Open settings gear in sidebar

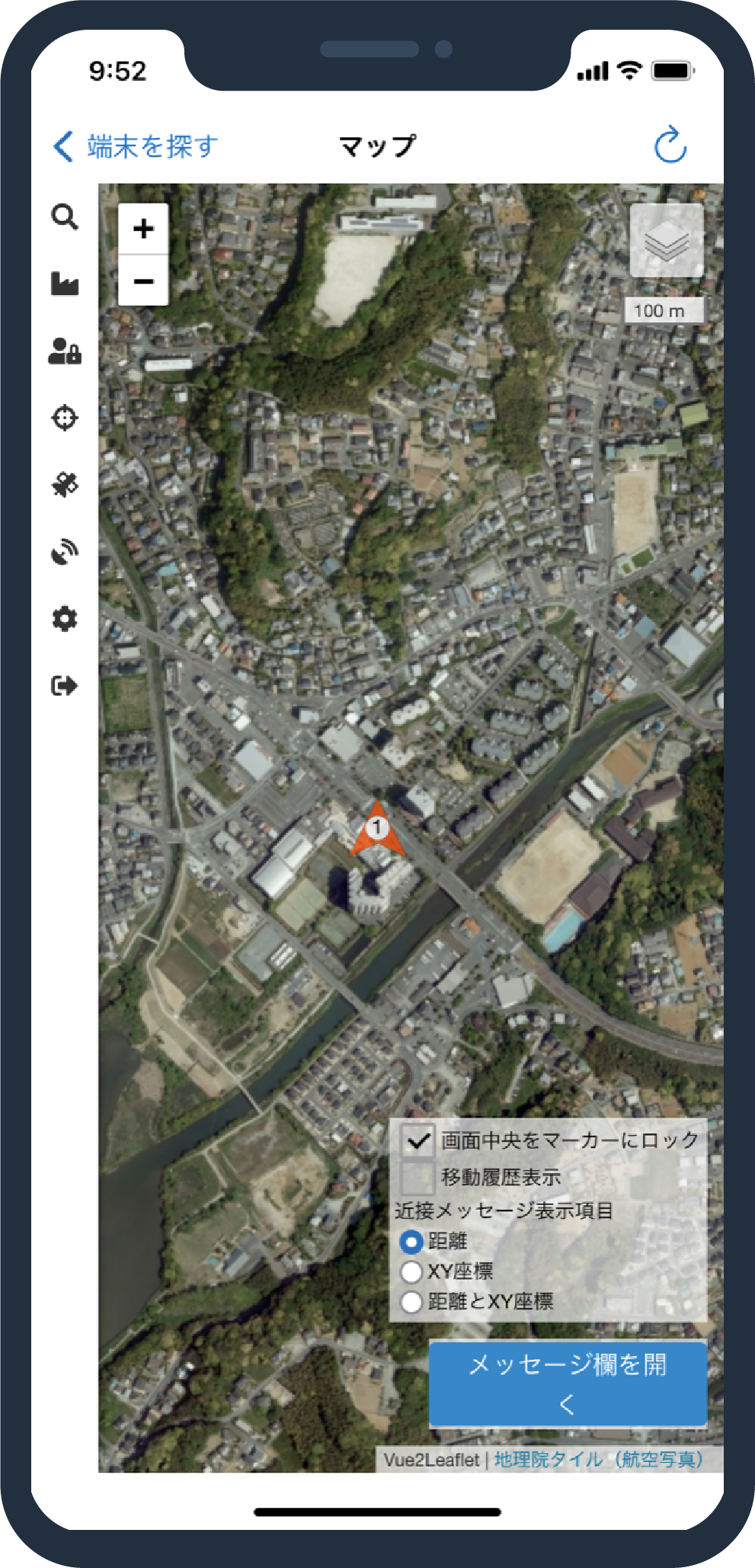coord(65,619)
